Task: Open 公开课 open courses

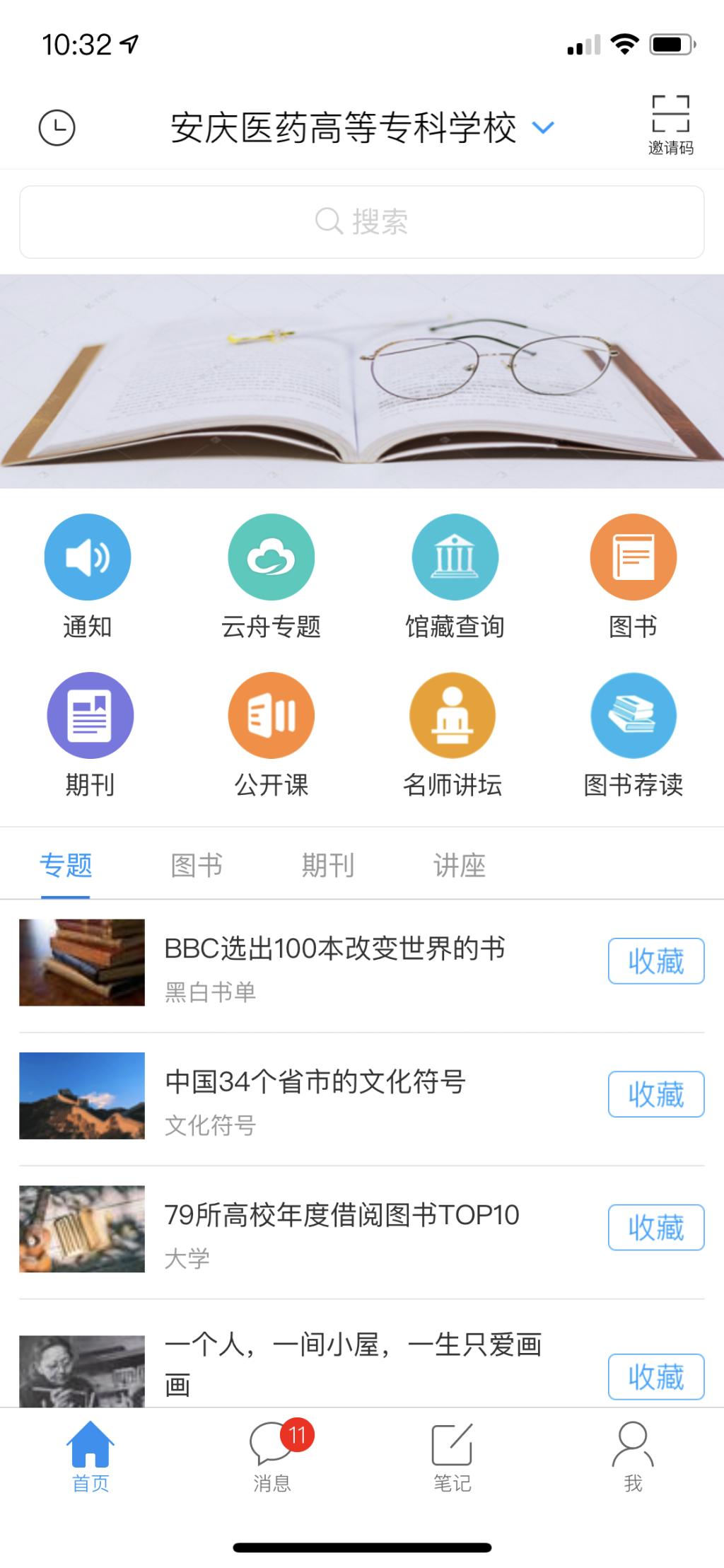Action: (271, 716)
